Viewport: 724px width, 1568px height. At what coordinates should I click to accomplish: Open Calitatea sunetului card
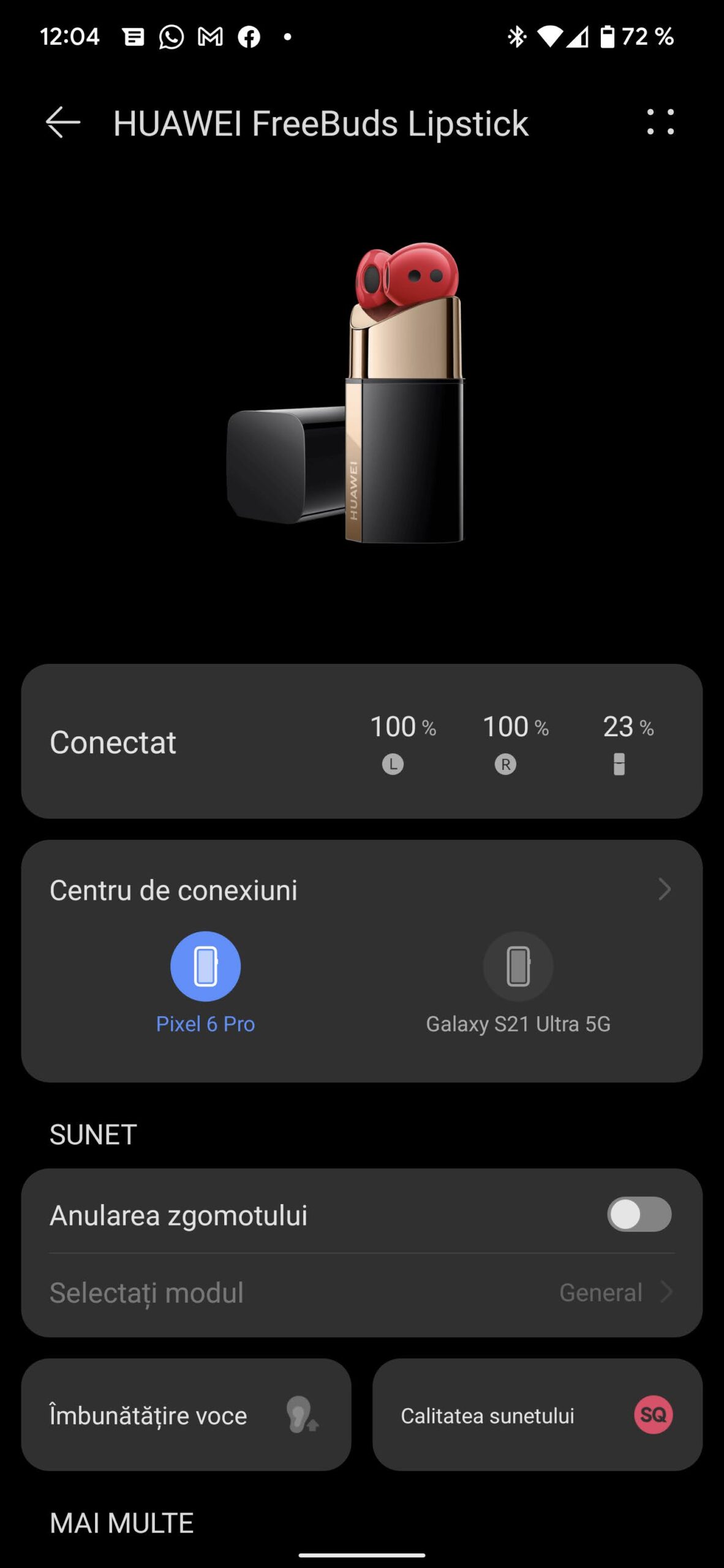click(x=537, y=1415)
